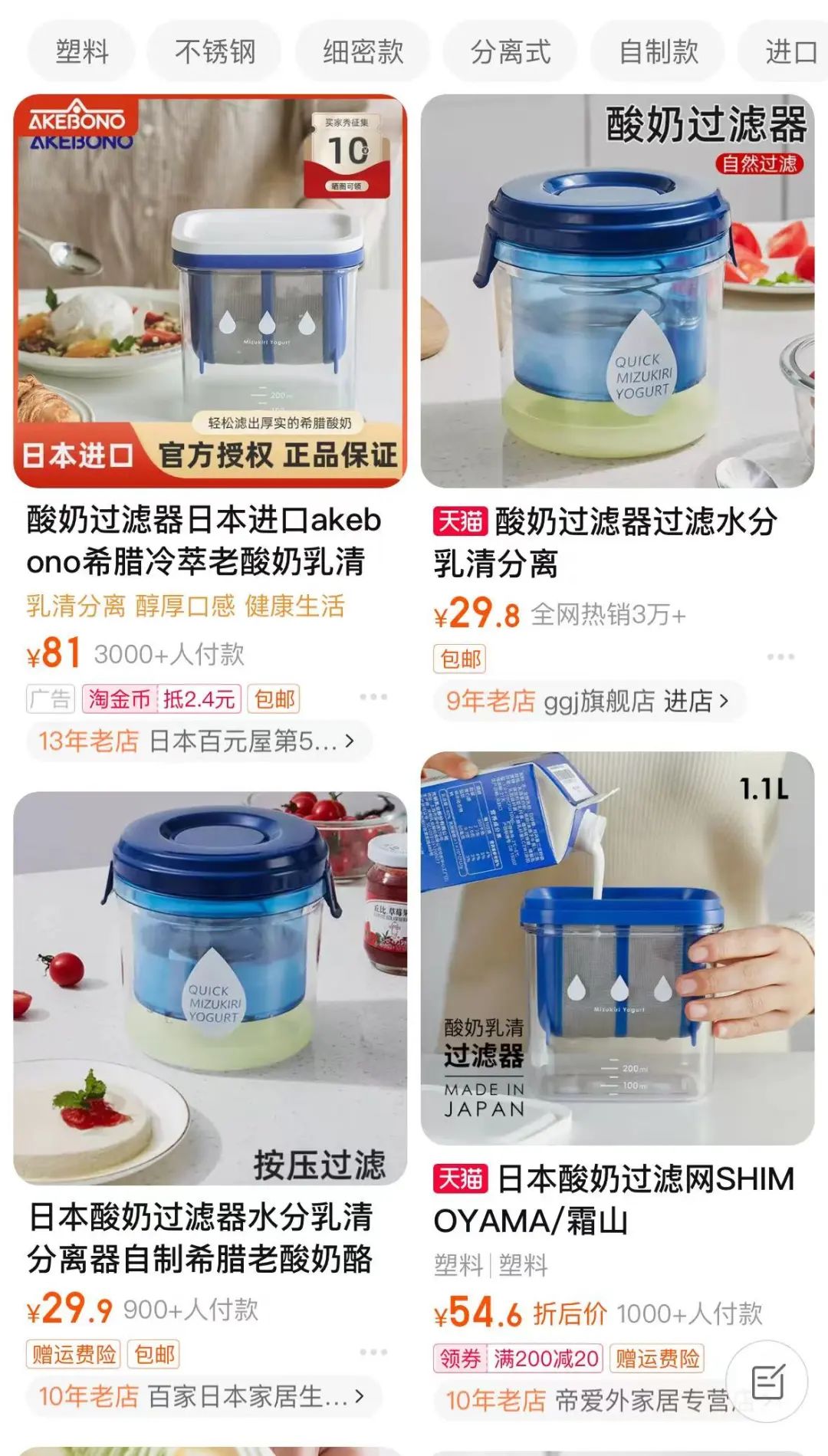Open the ¥29.8 天猫 酸奶过滤器 product

tap(617, 291)
